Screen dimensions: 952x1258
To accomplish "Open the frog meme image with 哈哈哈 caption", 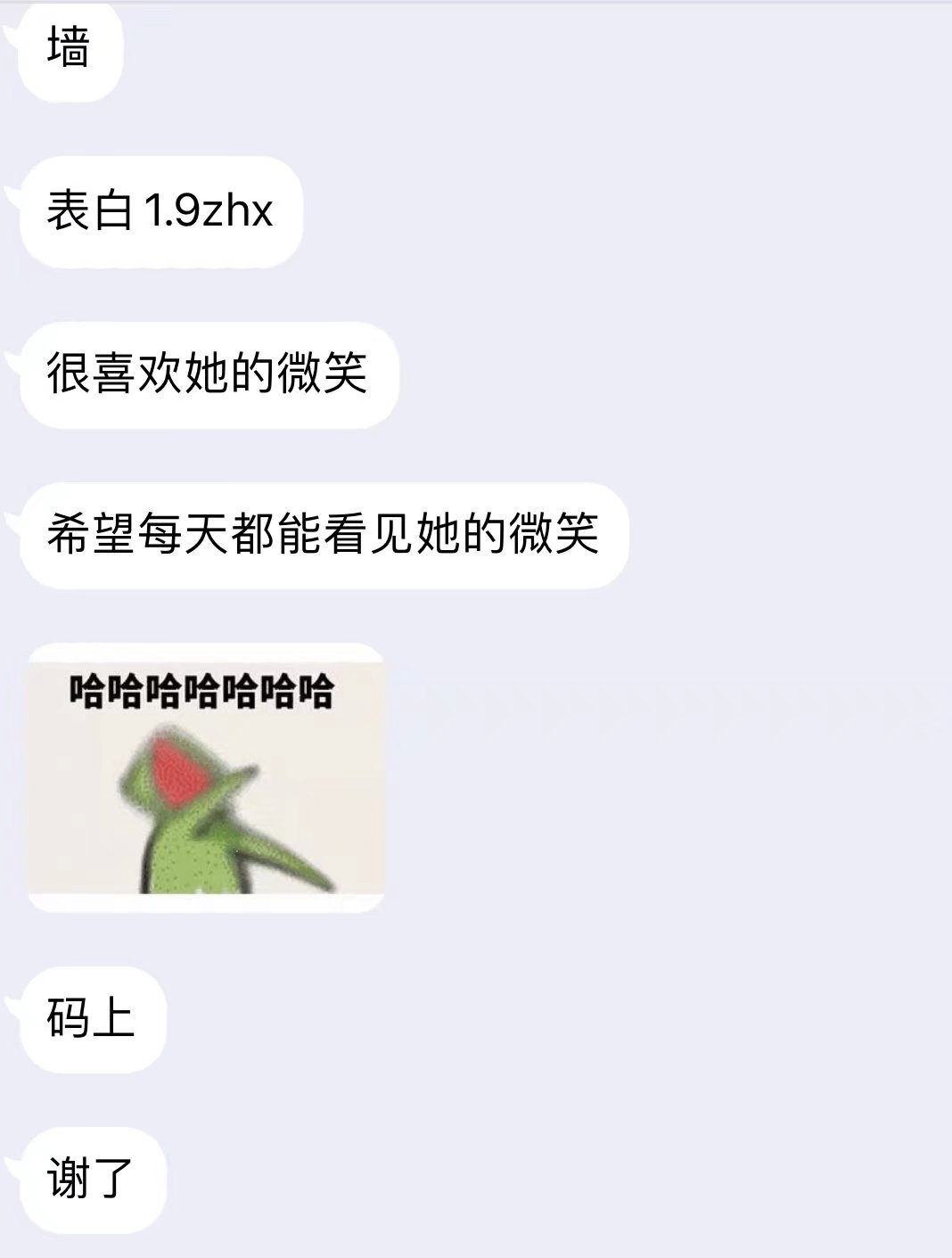I will (206, 777).
